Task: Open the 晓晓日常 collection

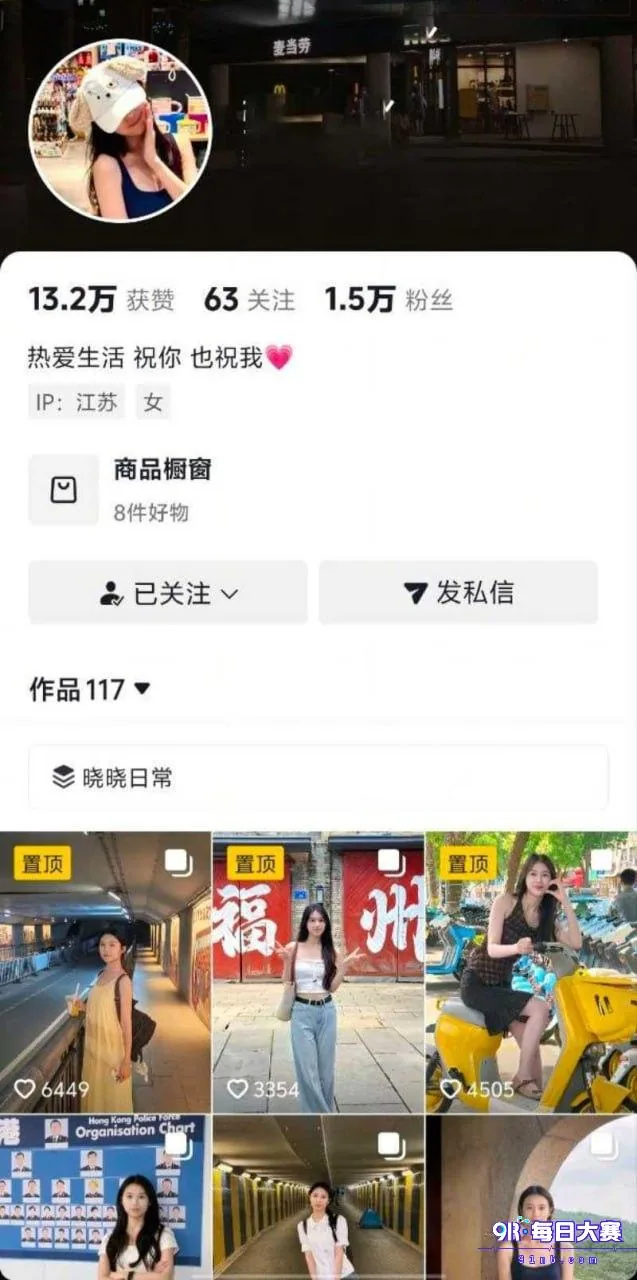Action: pyautogui.click(x=318, y=777)
